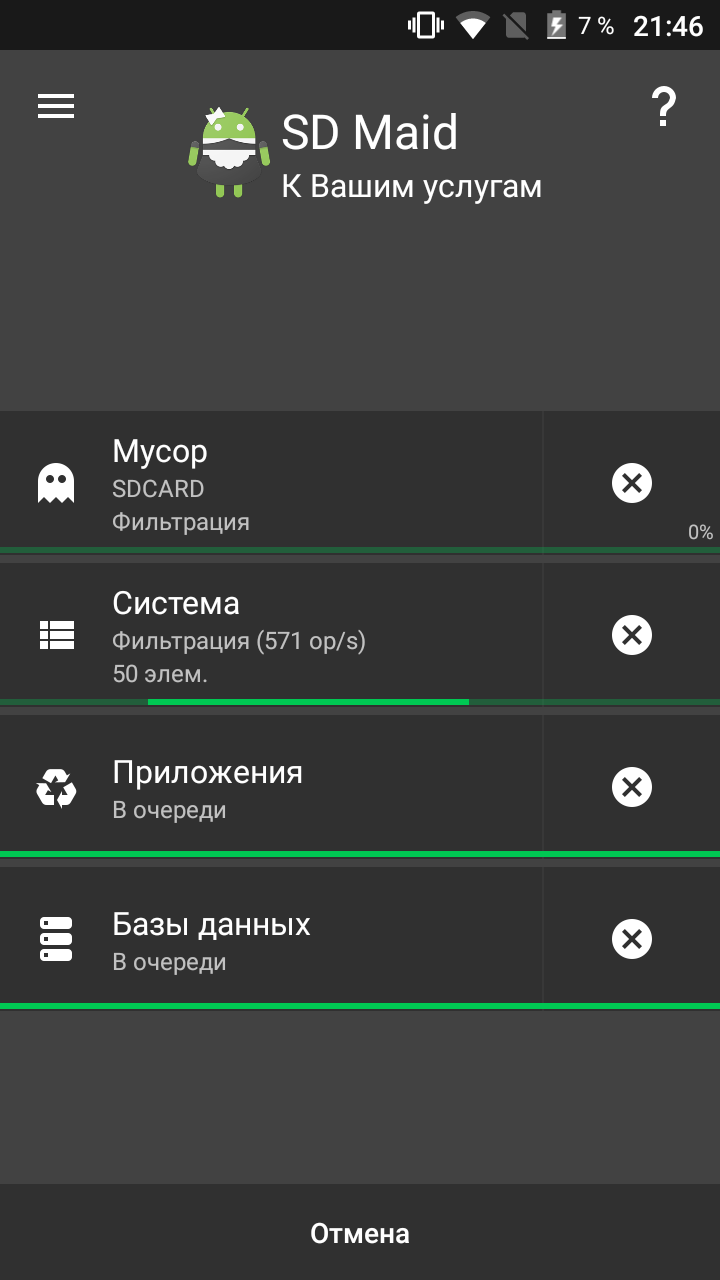Cancel the Мусор scan task

point(632,484)
